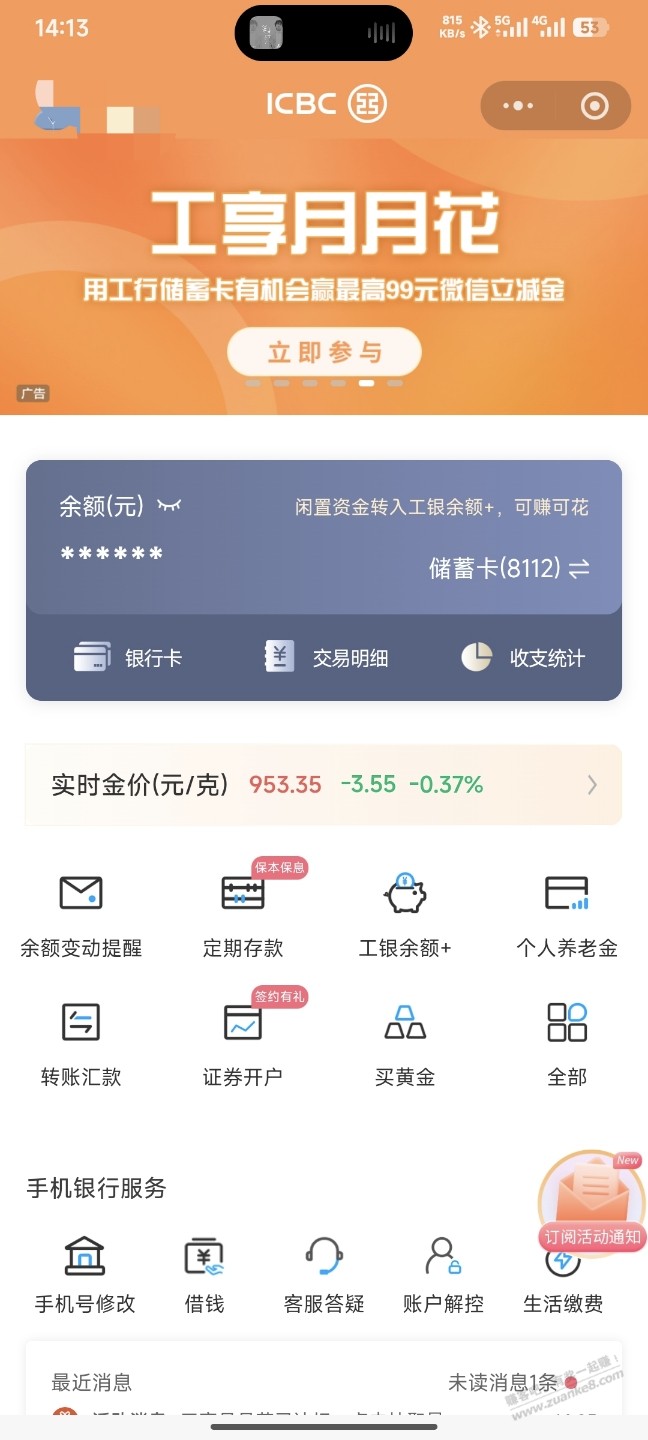Reveal the hidden balance with the eye icon
Screen dimensions: 648x1440
pyautogui.click(x=169, y=506)
